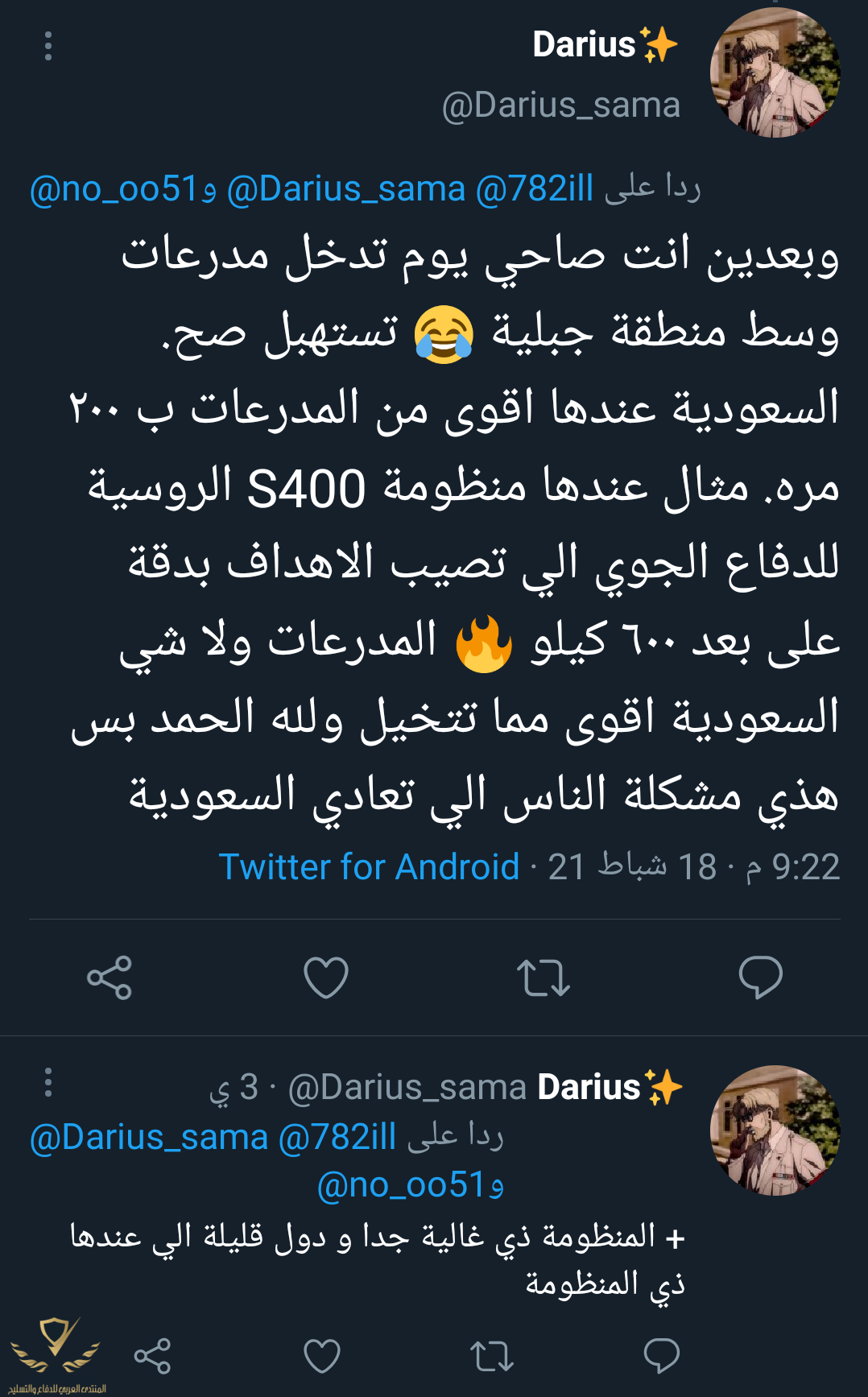Open @Darius_sama mention in second reply

(x=149, y=1138)
